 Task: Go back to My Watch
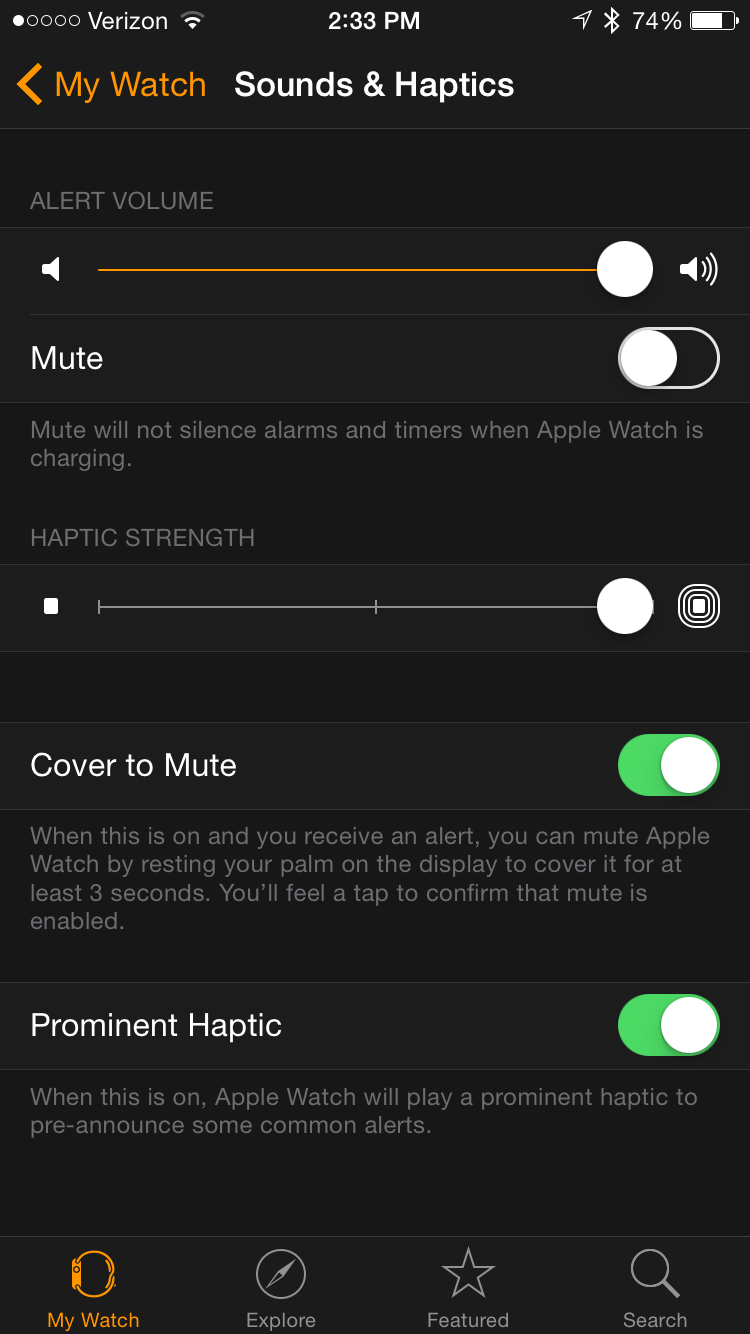pyautogui.click(x=112, y=85)
